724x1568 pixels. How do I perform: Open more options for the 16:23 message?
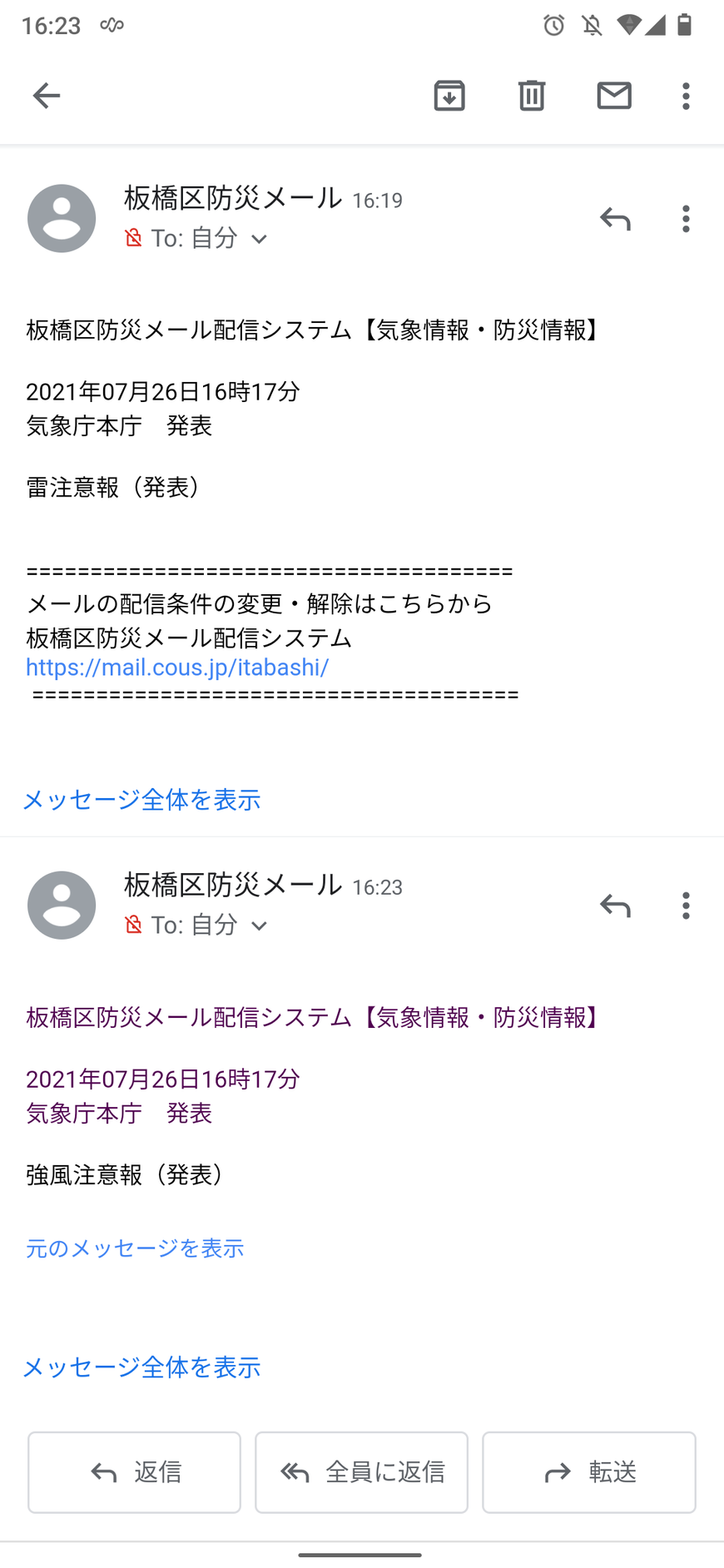coord(686,906)
